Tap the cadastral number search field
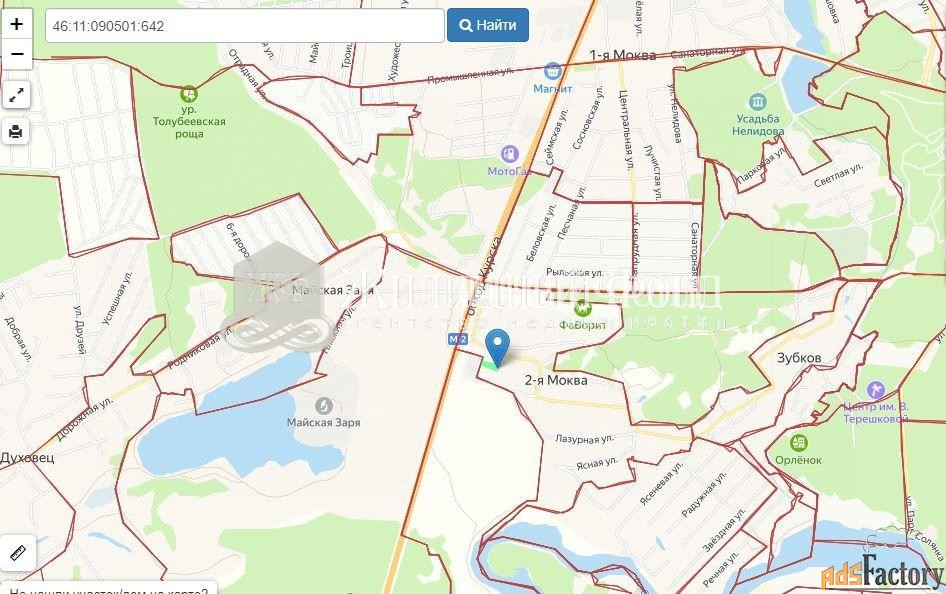The height and width of the screenshot is (594, 946). coord(244,26)
